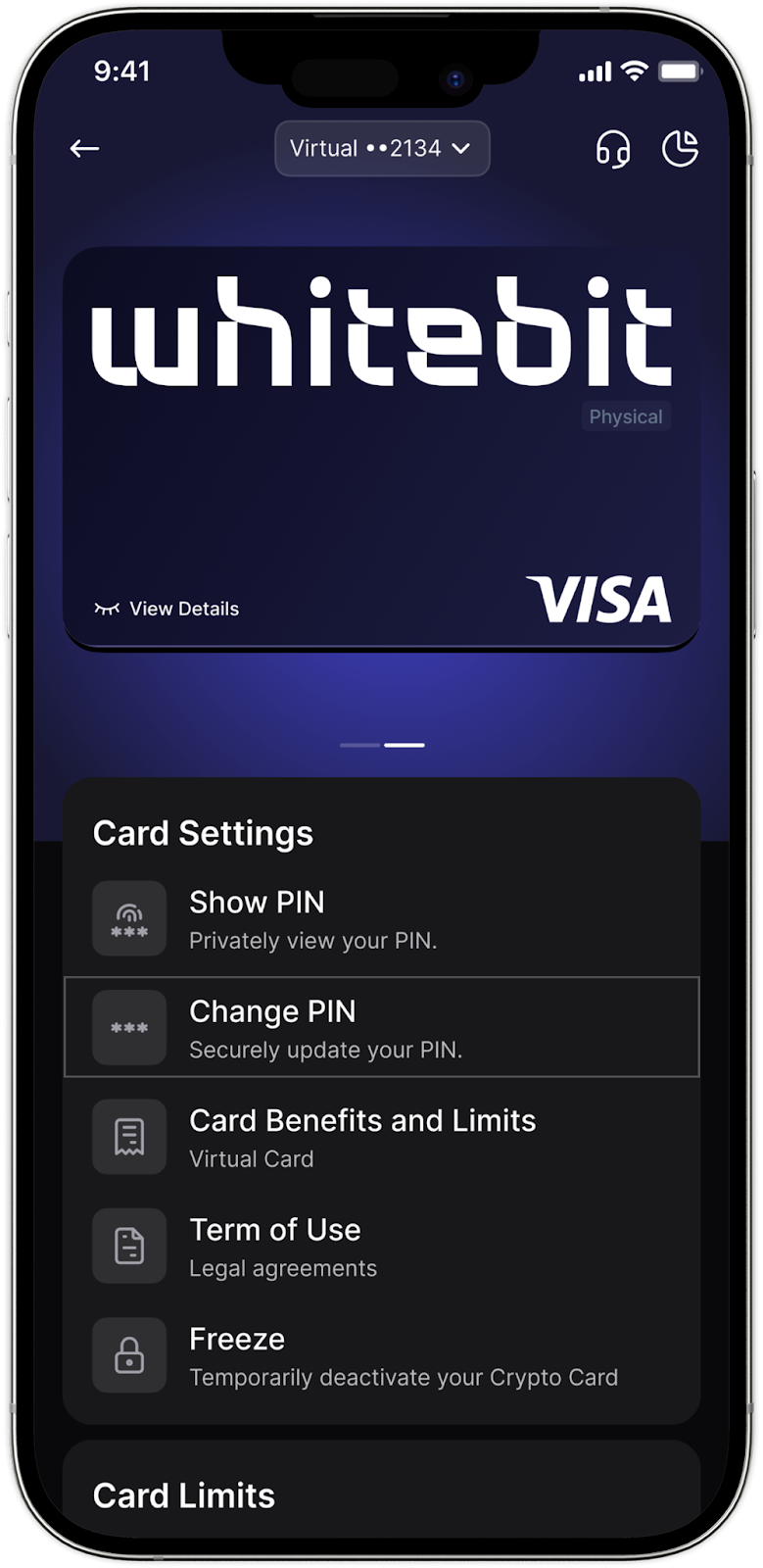This screenshot has width=763, height=1568.
Task: Contact support via headphones icon
Action: (x=613, y=149)
